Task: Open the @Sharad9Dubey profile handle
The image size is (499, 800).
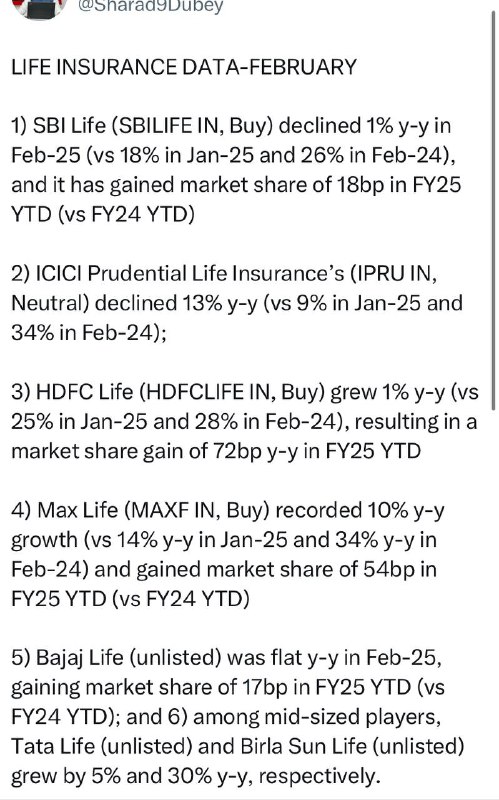Action: (150, 7)
